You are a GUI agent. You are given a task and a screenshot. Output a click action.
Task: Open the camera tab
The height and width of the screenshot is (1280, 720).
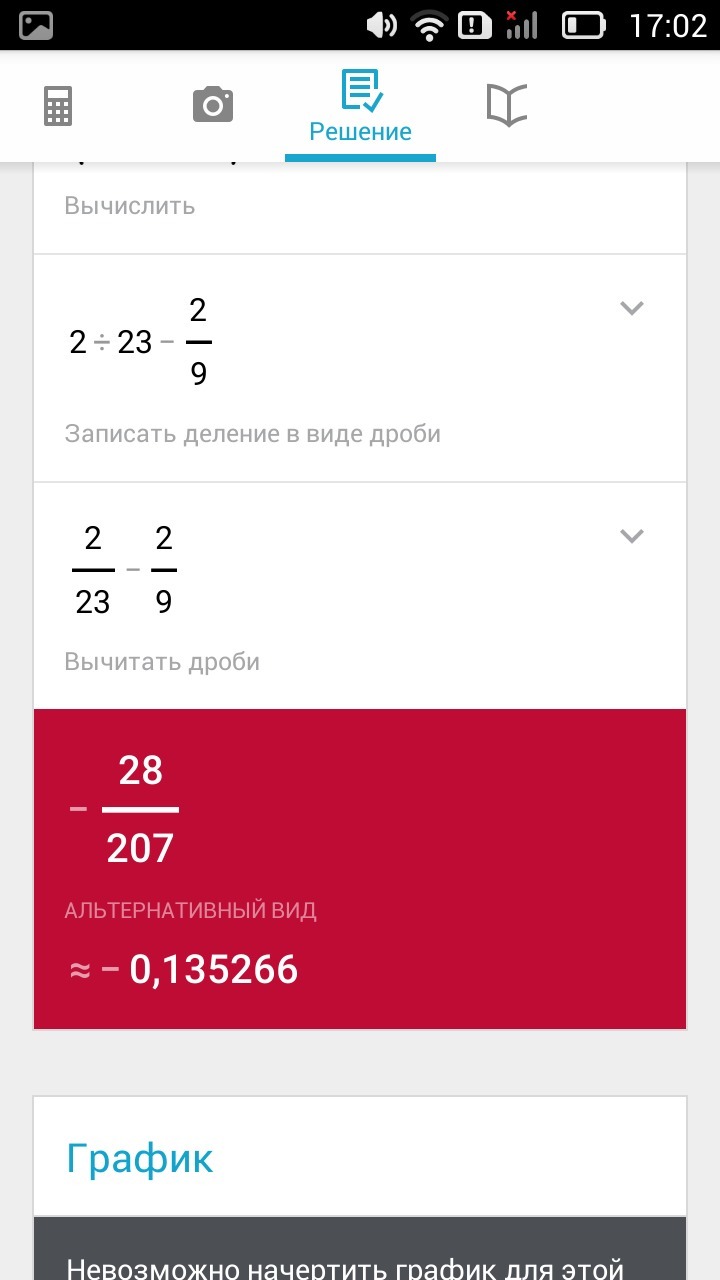(x=213, y=105)
